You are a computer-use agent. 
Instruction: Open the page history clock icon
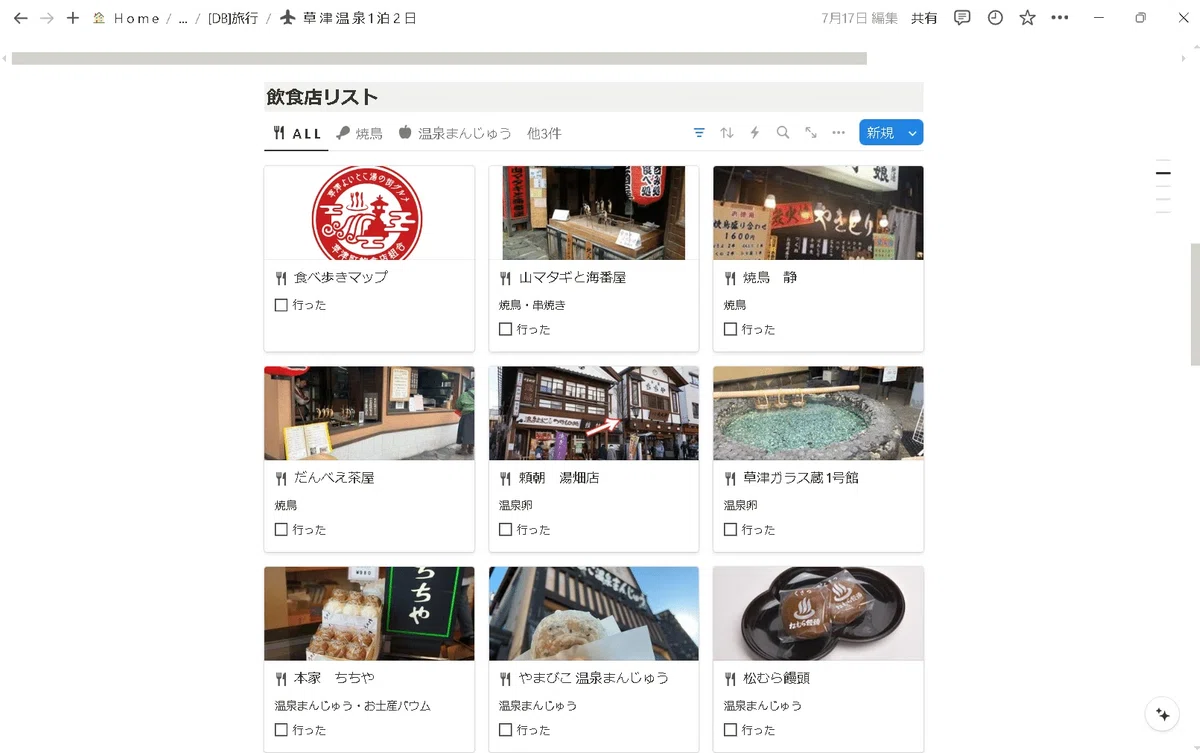coord(995,18)
